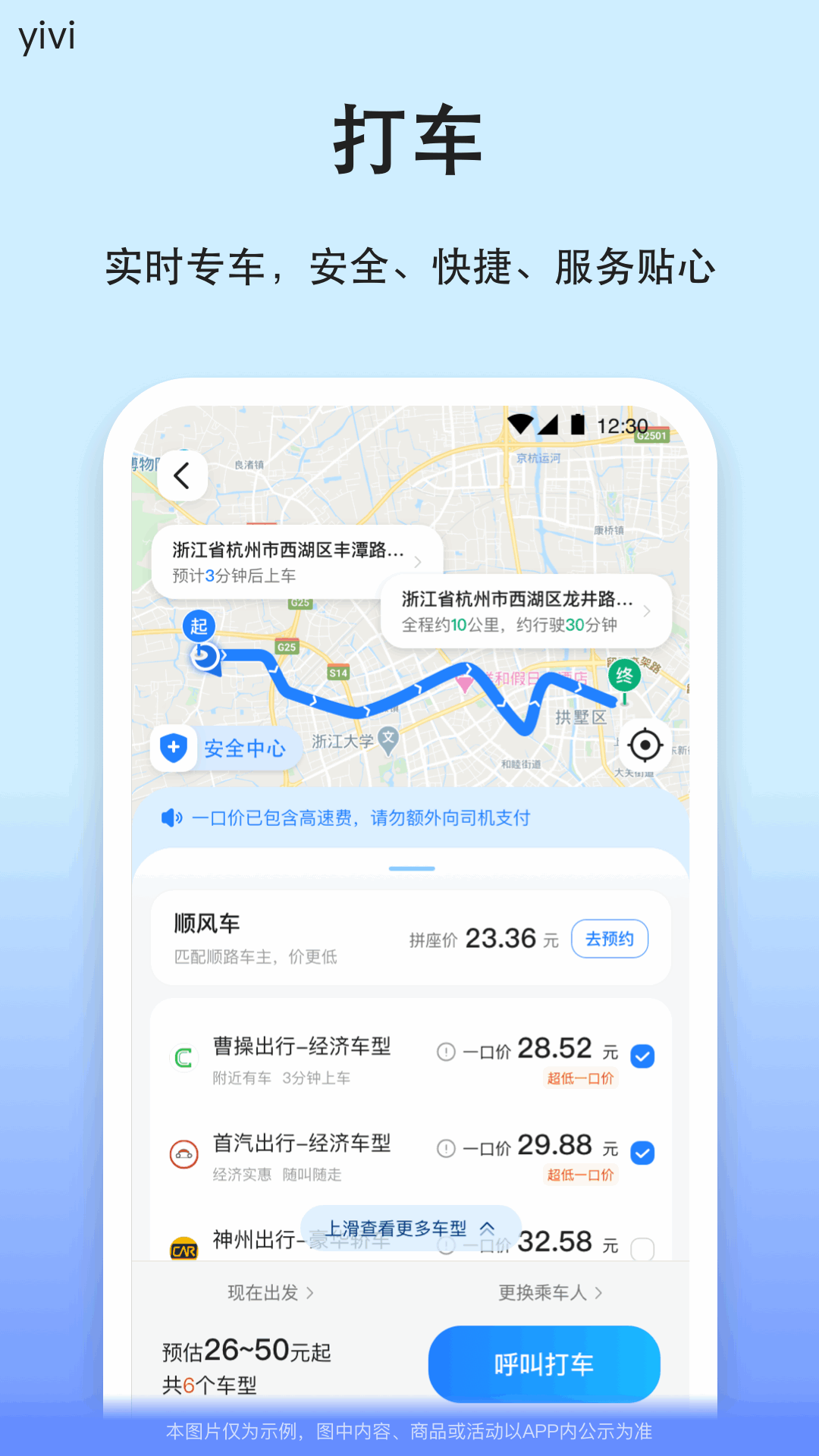Tap the 去预约 reservation button
Screen dimensions: 819x1456
tap(610, 938)
